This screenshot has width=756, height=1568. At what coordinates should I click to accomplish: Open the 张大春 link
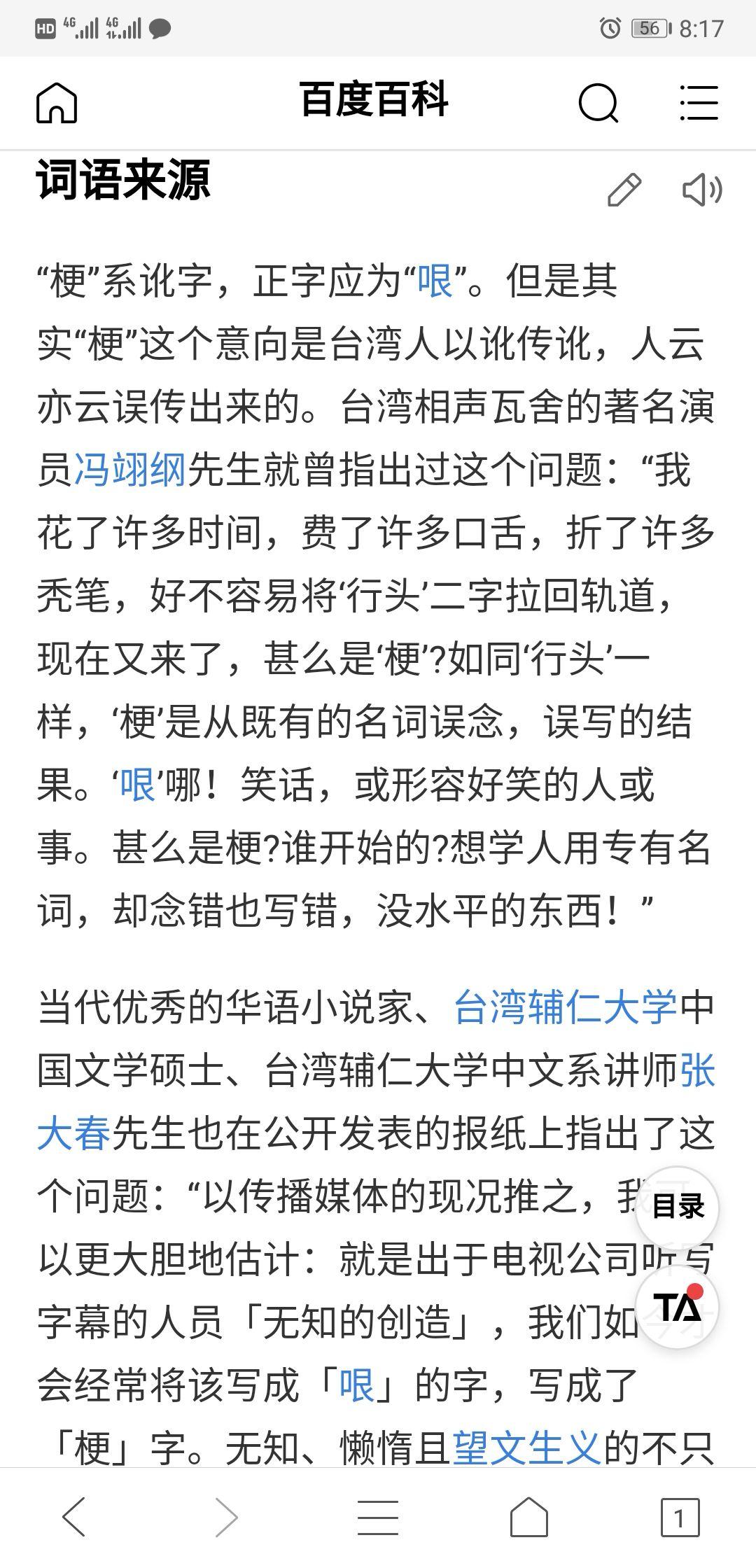(73, 1133)
